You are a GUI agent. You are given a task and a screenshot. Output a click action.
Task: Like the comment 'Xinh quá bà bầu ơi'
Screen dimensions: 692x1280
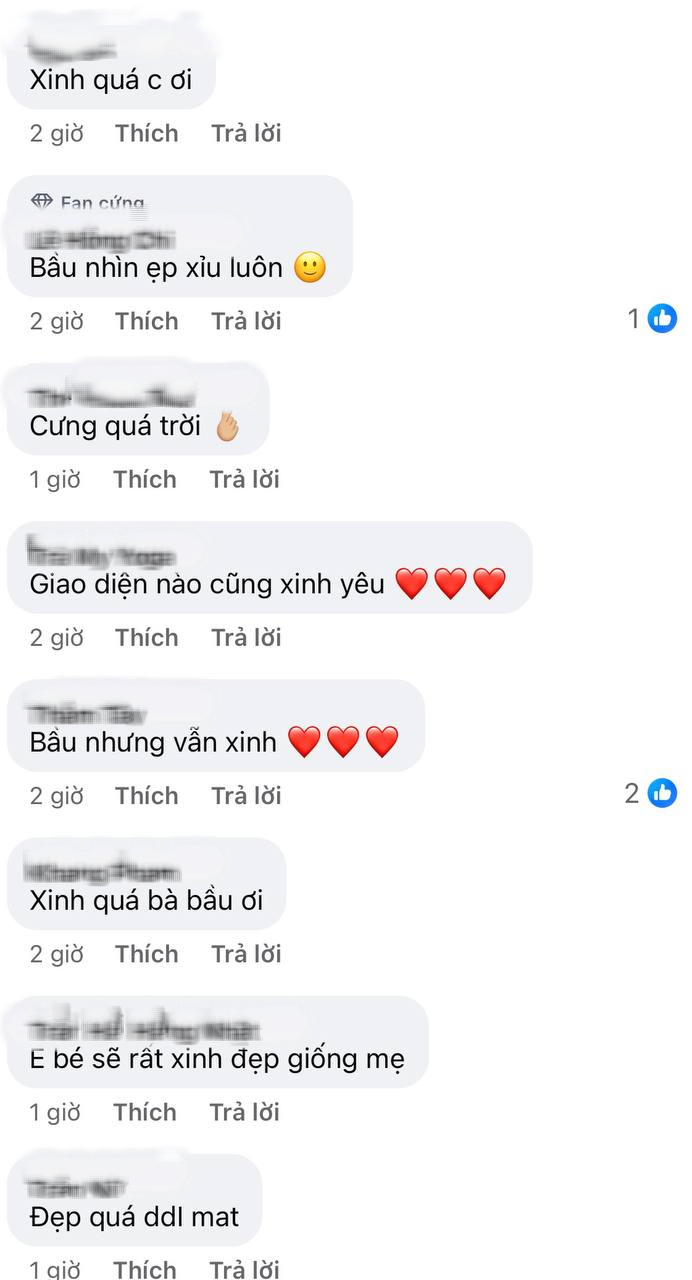pyautogui.click(x=146, y=954)
